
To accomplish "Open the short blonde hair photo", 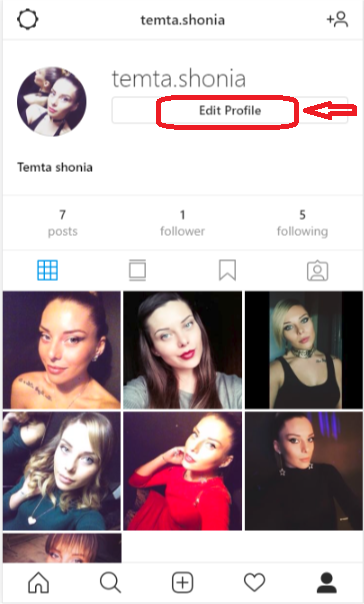I will [304, 350].
